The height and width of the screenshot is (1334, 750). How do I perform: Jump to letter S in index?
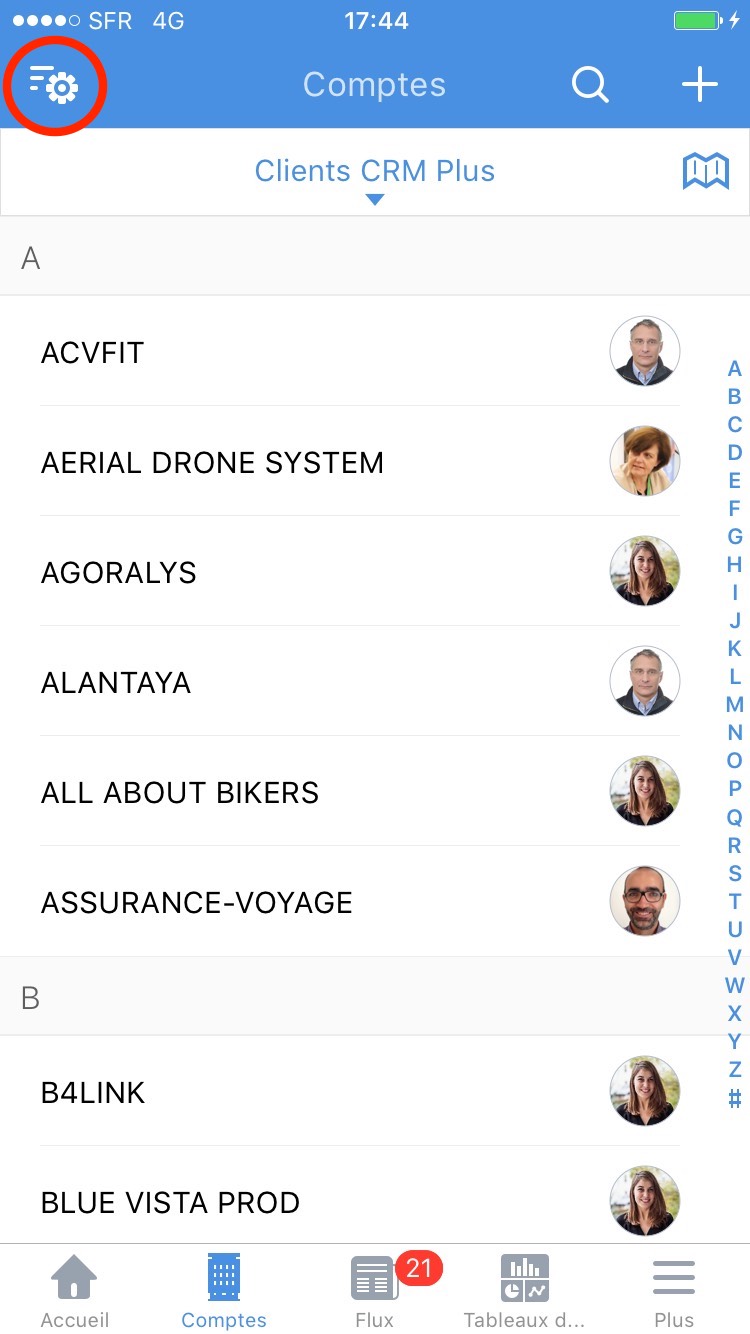tap(735, 873)
